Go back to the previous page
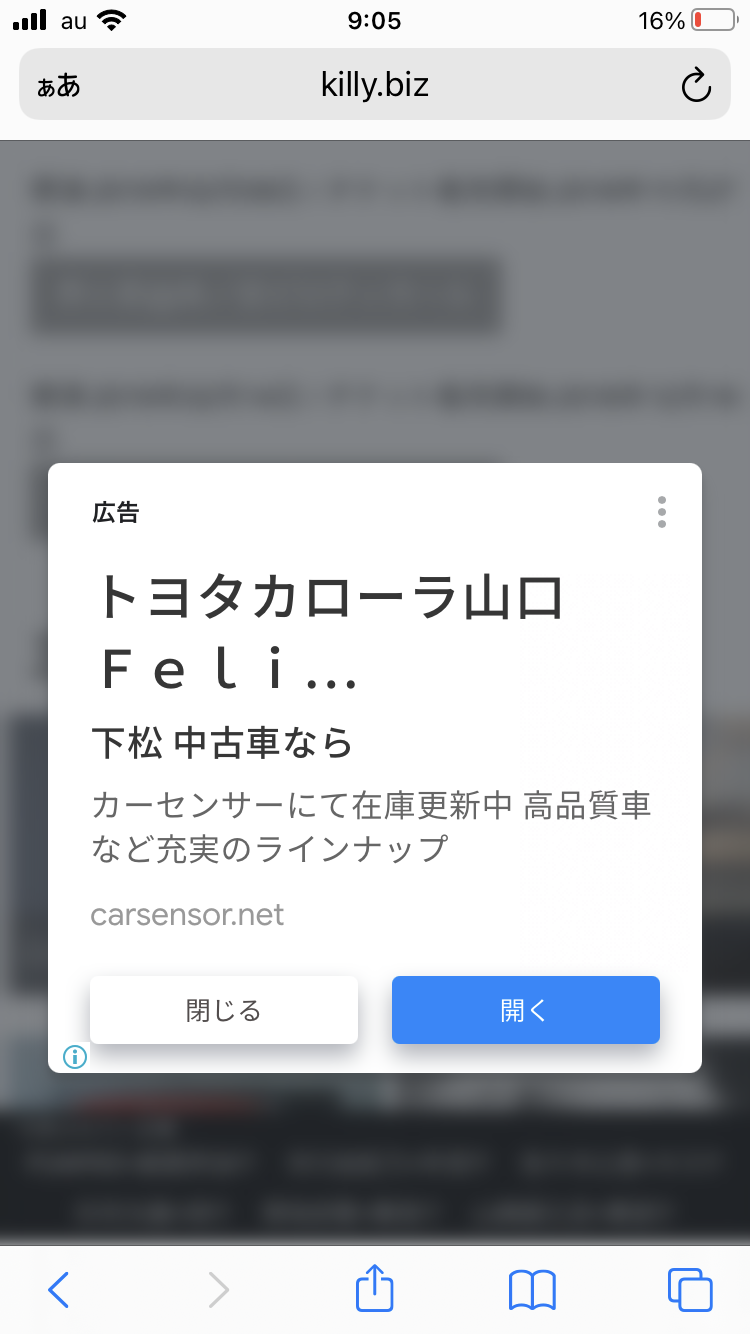Viewport: 750px width, 1334px height. point(59,1290)
